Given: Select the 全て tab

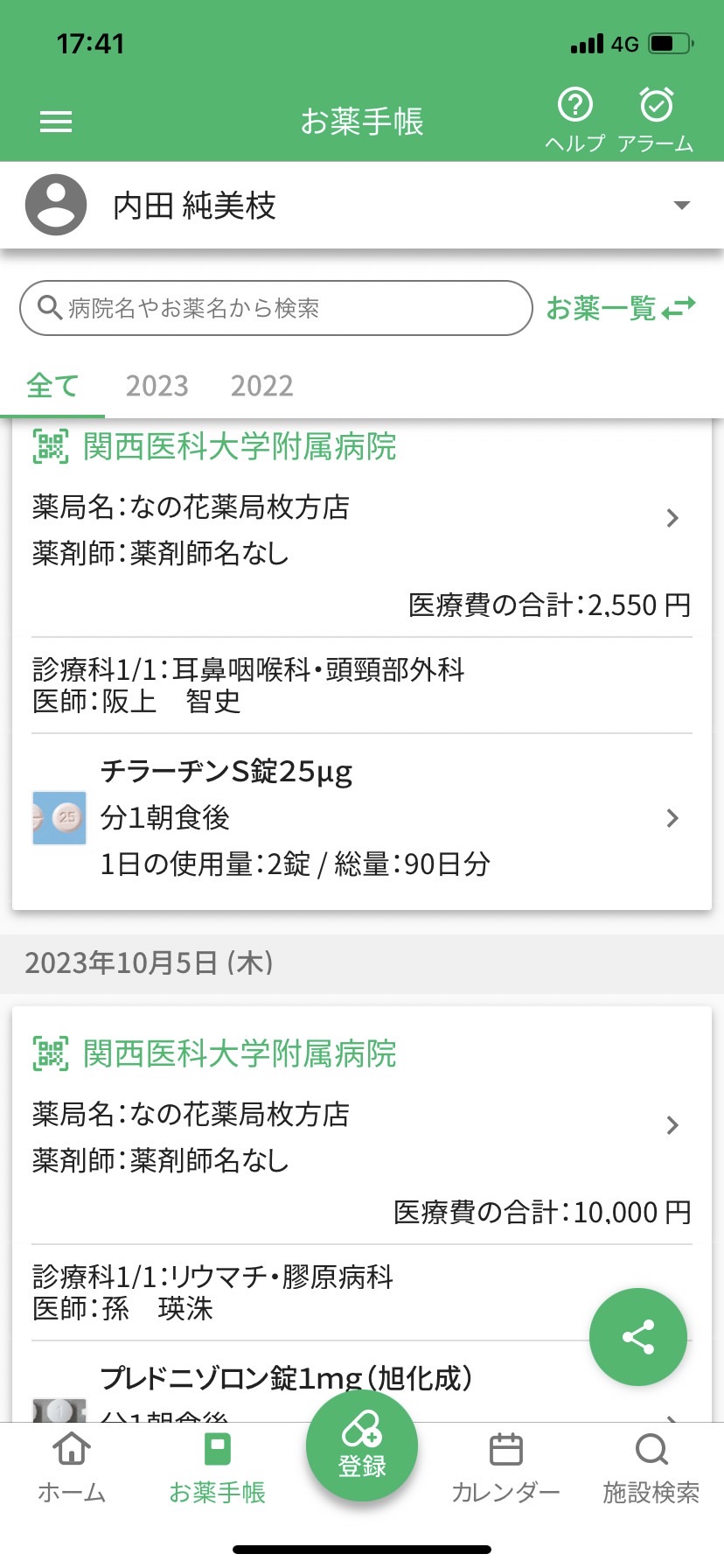Looking at the screenshot, I should click(52, 386).
